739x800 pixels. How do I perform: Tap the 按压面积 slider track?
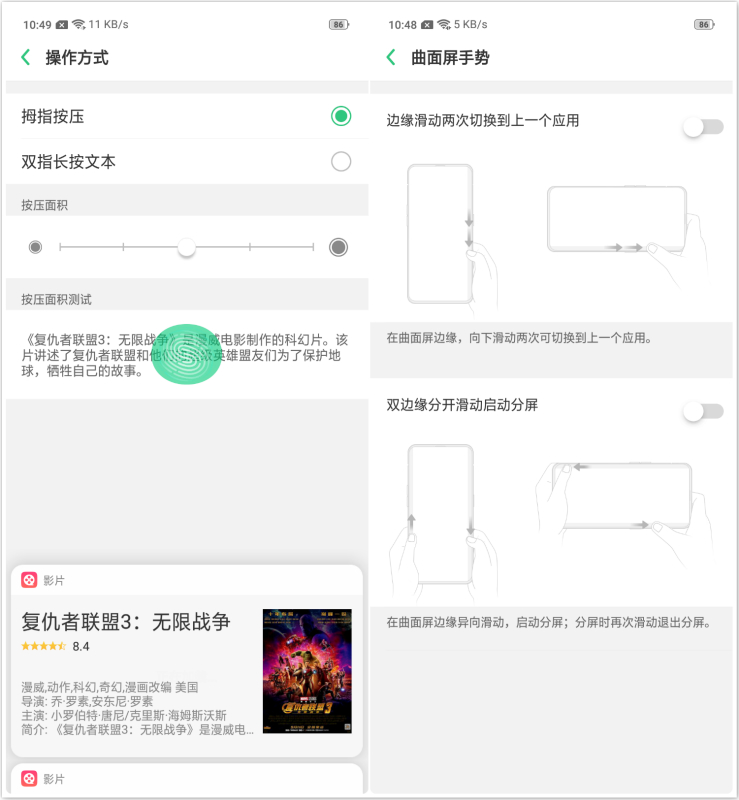pyautogui.click(x=250, y=246)
